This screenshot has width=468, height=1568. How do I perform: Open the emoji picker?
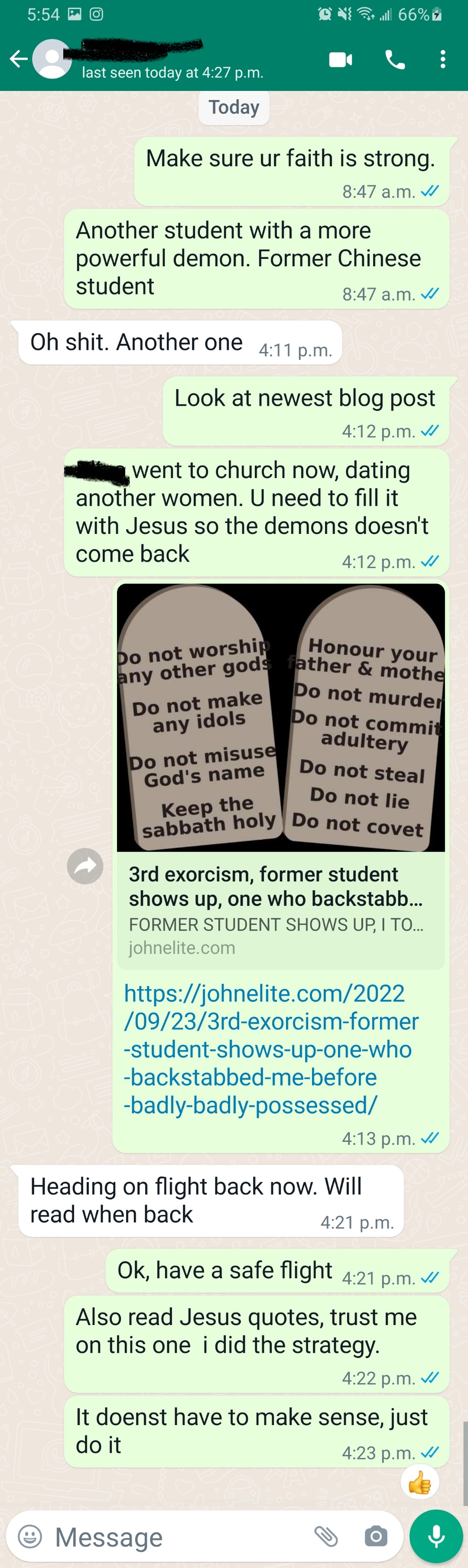pyautogui.click(x=30, y=1536)
